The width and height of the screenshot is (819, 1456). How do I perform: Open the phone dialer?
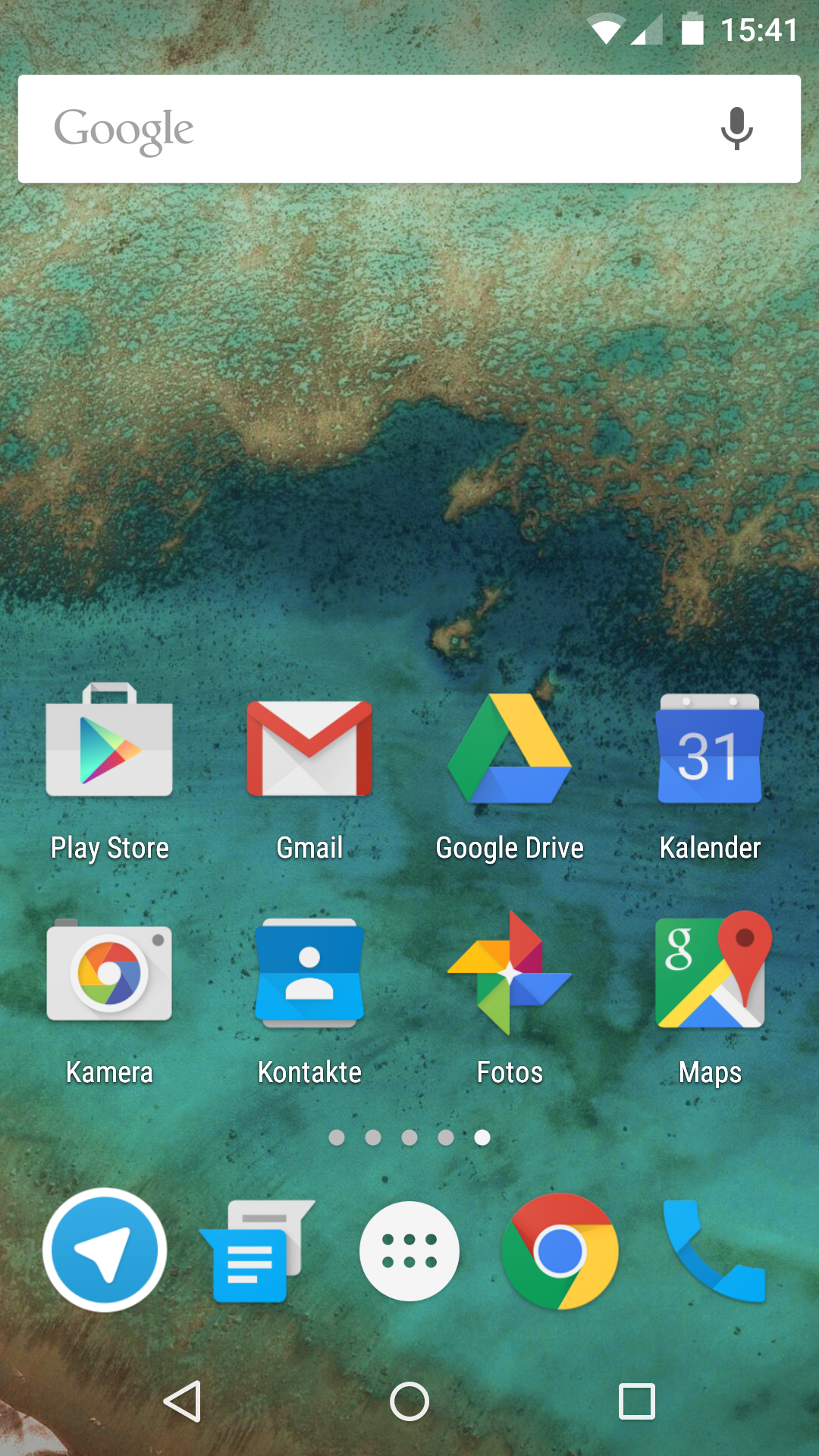pos(713,1251)
